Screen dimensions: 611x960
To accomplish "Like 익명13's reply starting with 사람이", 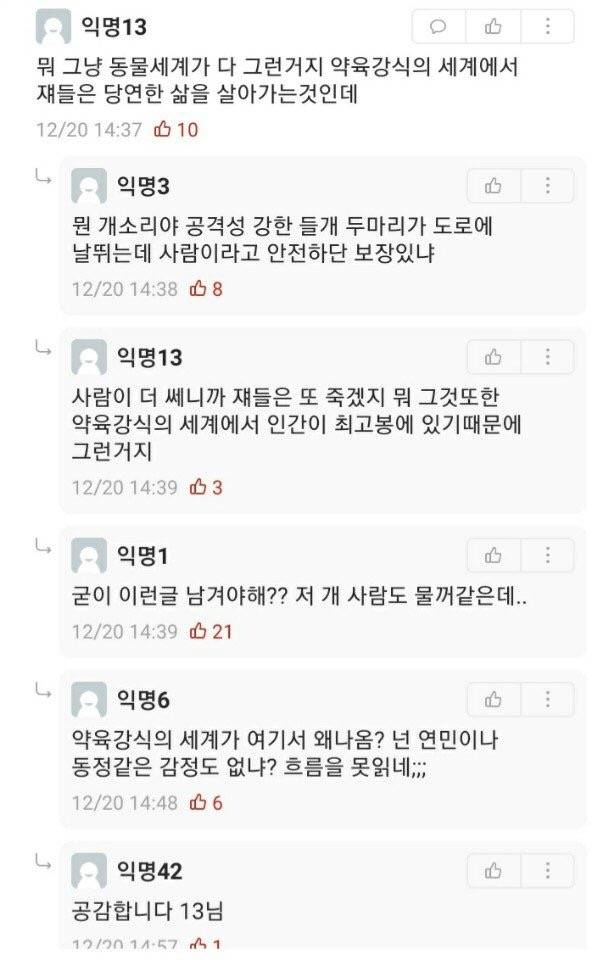I will [493, 357].
